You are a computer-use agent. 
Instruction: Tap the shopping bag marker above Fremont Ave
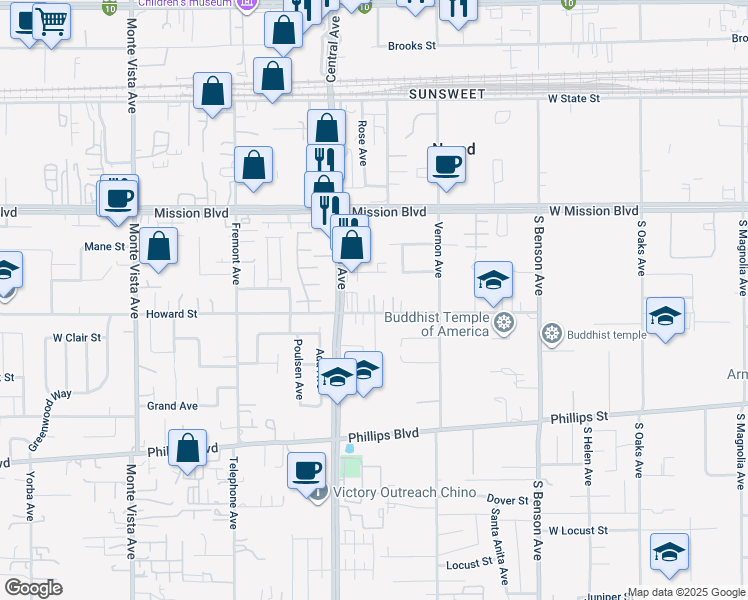(x=253, y=169)
